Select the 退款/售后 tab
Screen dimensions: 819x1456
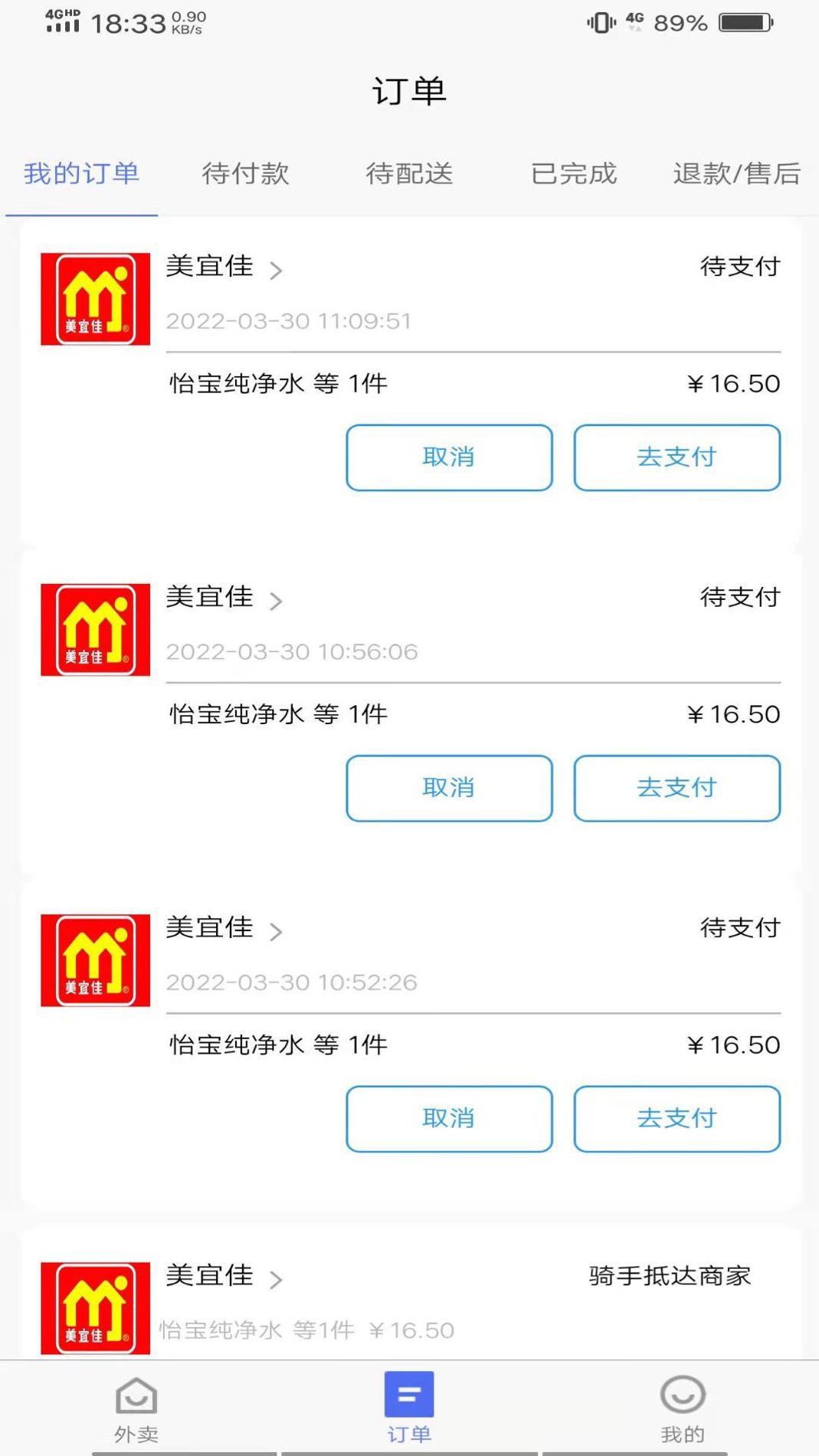click(x=737, y=174)
